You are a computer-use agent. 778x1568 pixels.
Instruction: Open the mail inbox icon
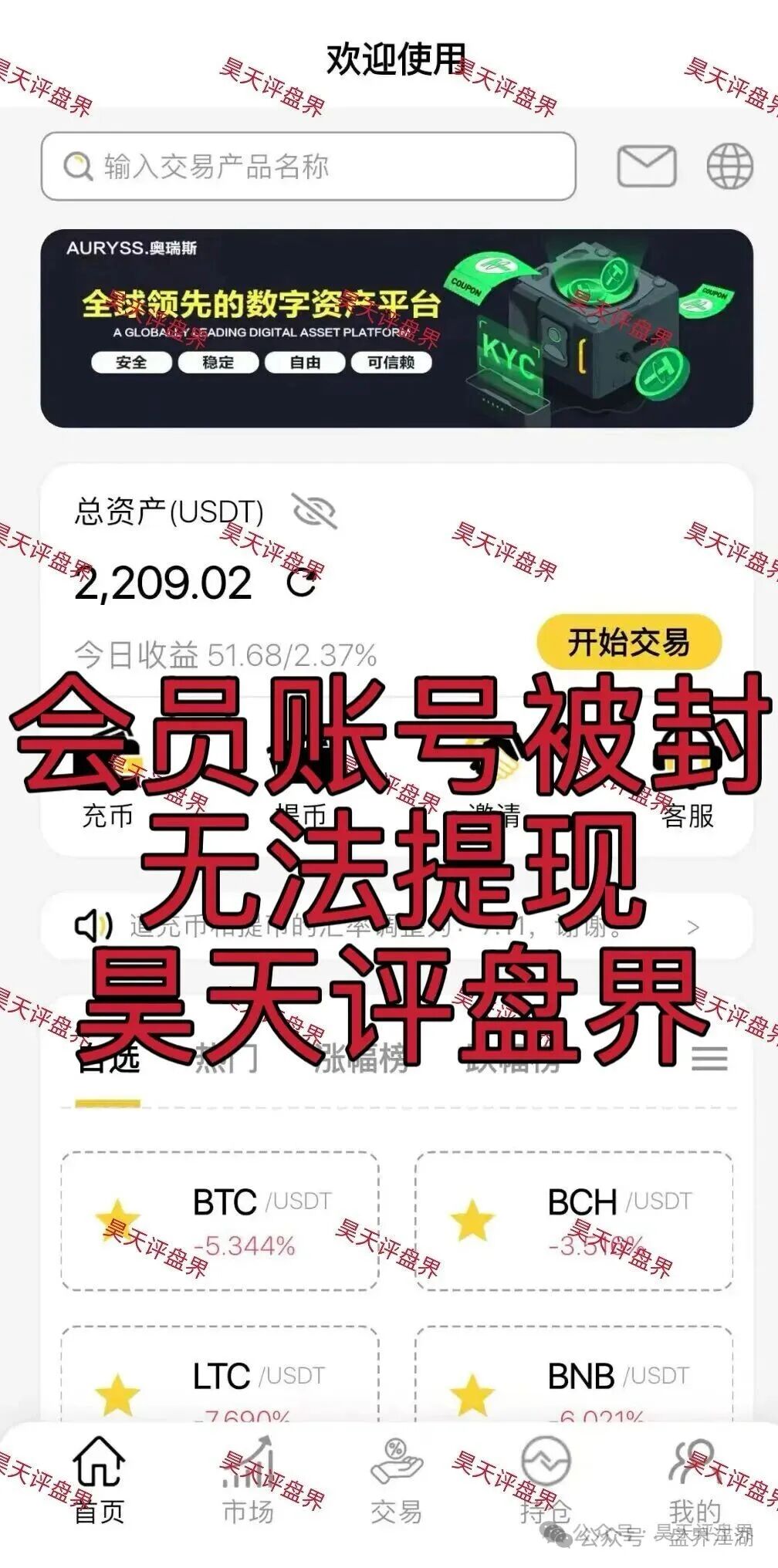tap(646, 167)
